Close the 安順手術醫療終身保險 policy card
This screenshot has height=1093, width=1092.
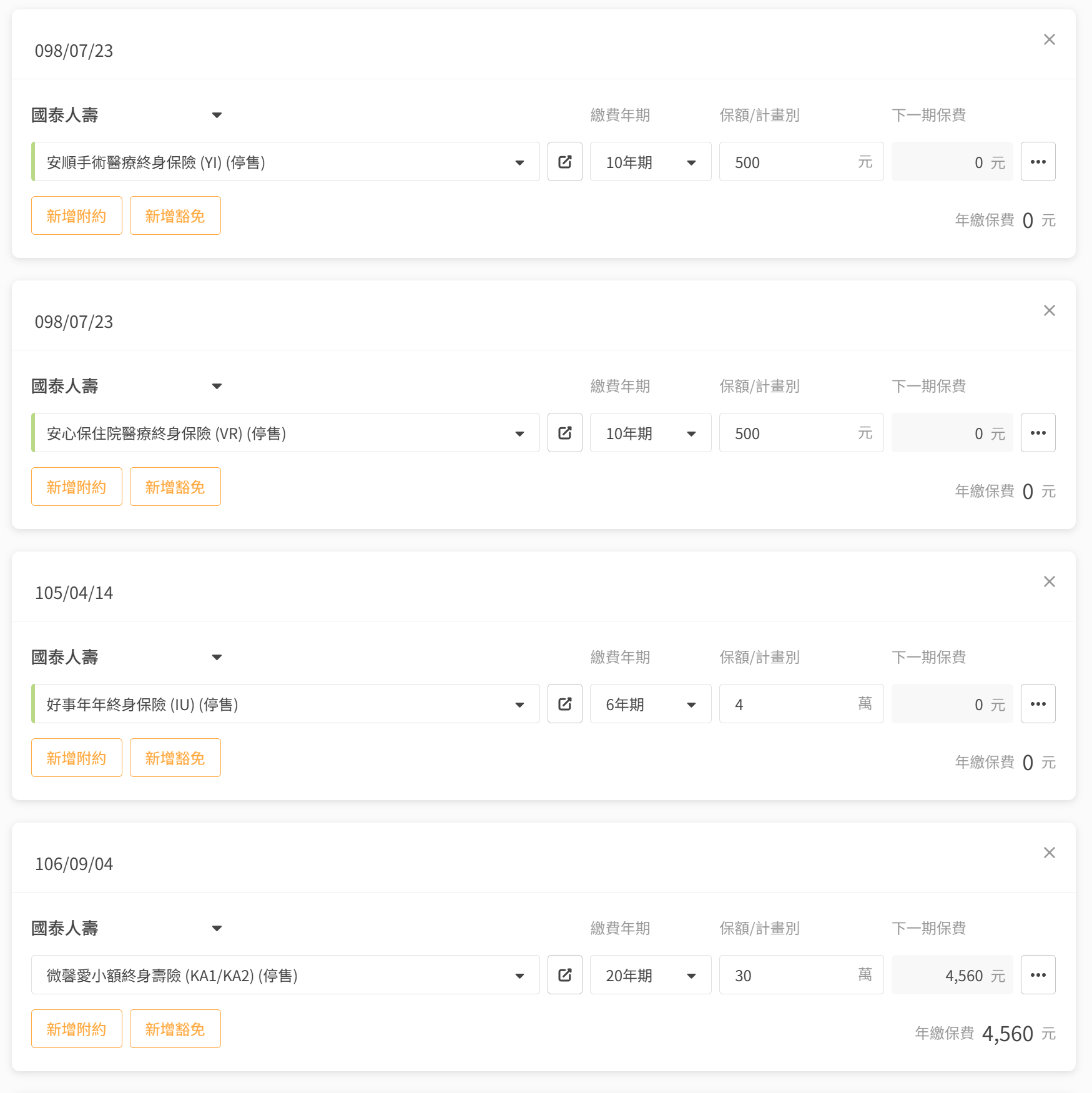[1049, 40]
